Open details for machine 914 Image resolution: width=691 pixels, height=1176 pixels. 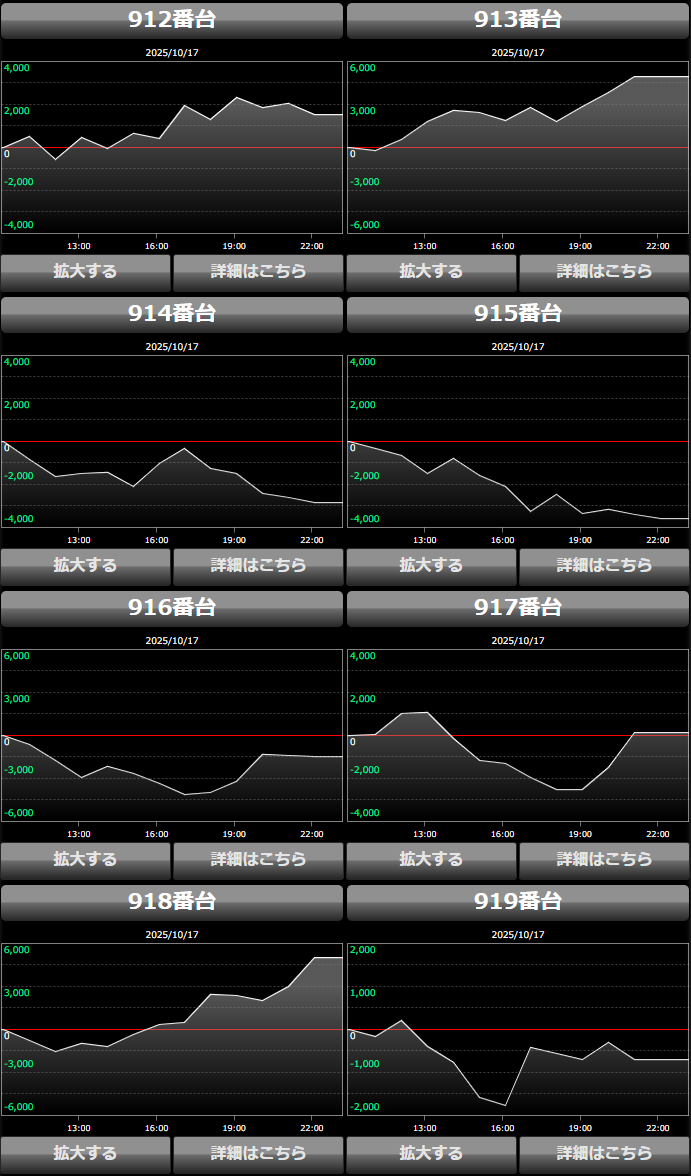click(x=258, y=565)
